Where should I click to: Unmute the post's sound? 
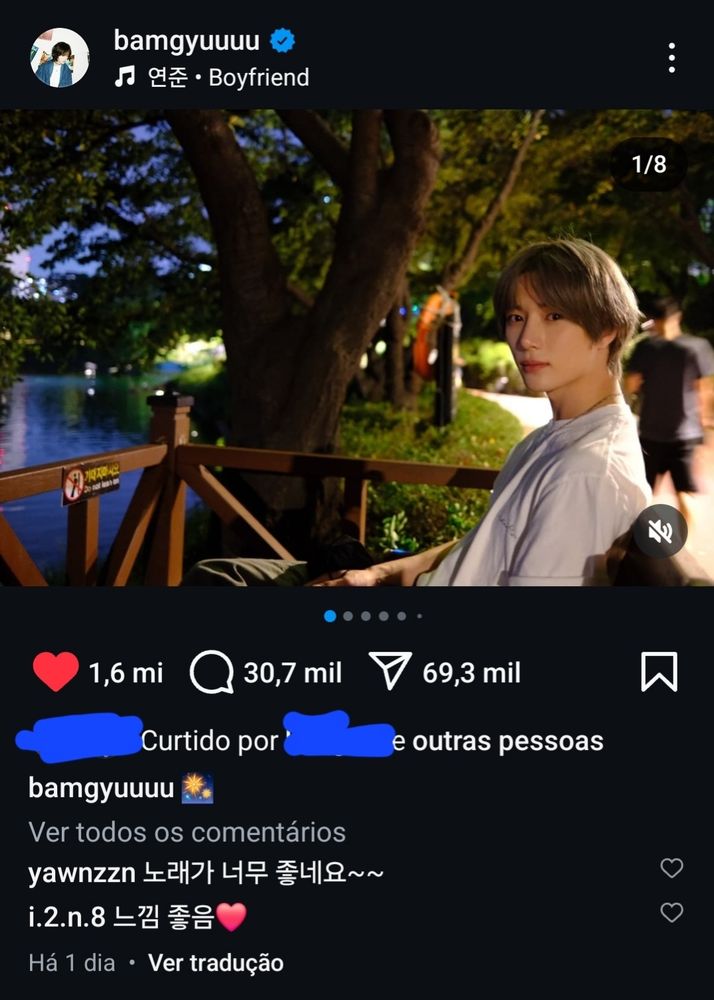point(660,531)
